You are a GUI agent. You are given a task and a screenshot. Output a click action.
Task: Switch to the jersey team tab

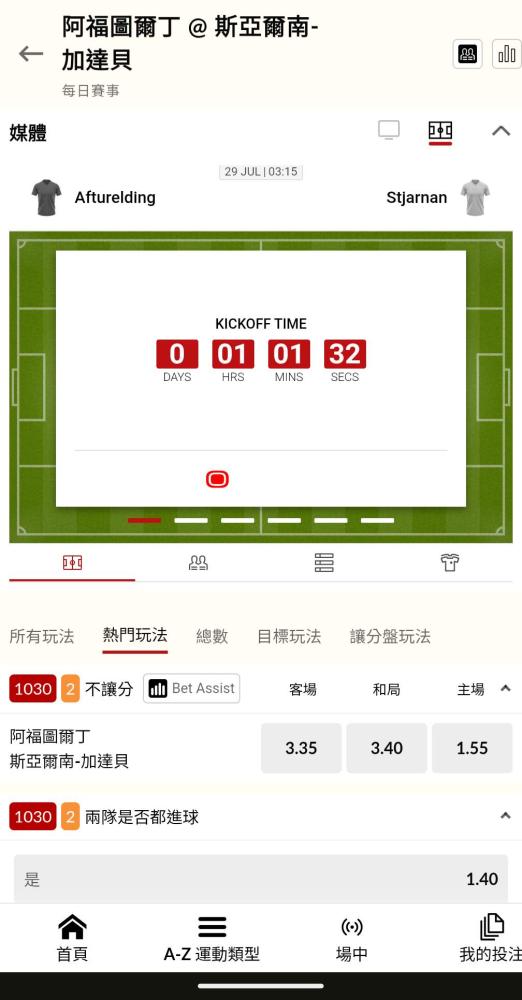[x=450, y=562]
